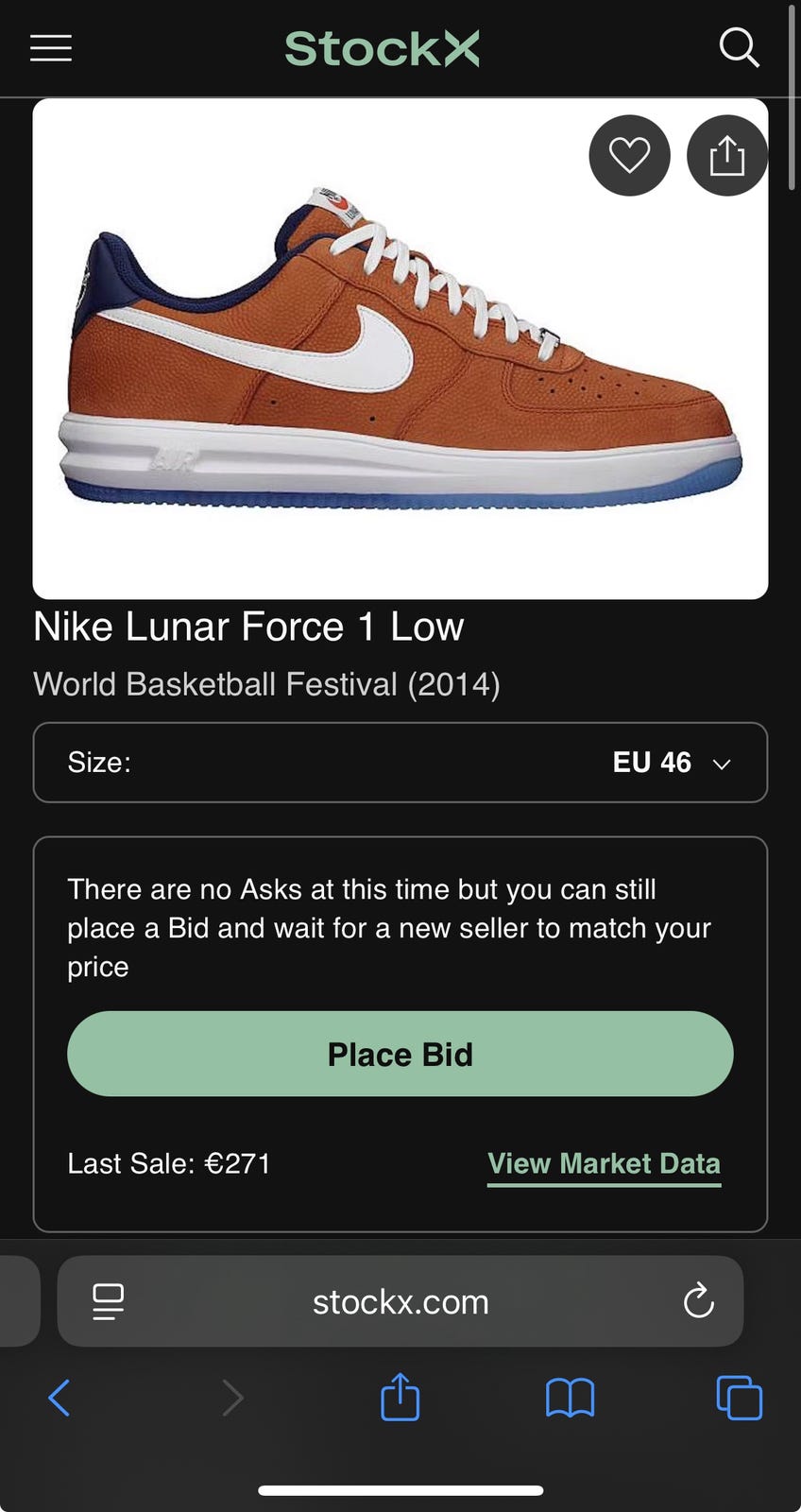Open the View Market Data link

coord(605,1163)
